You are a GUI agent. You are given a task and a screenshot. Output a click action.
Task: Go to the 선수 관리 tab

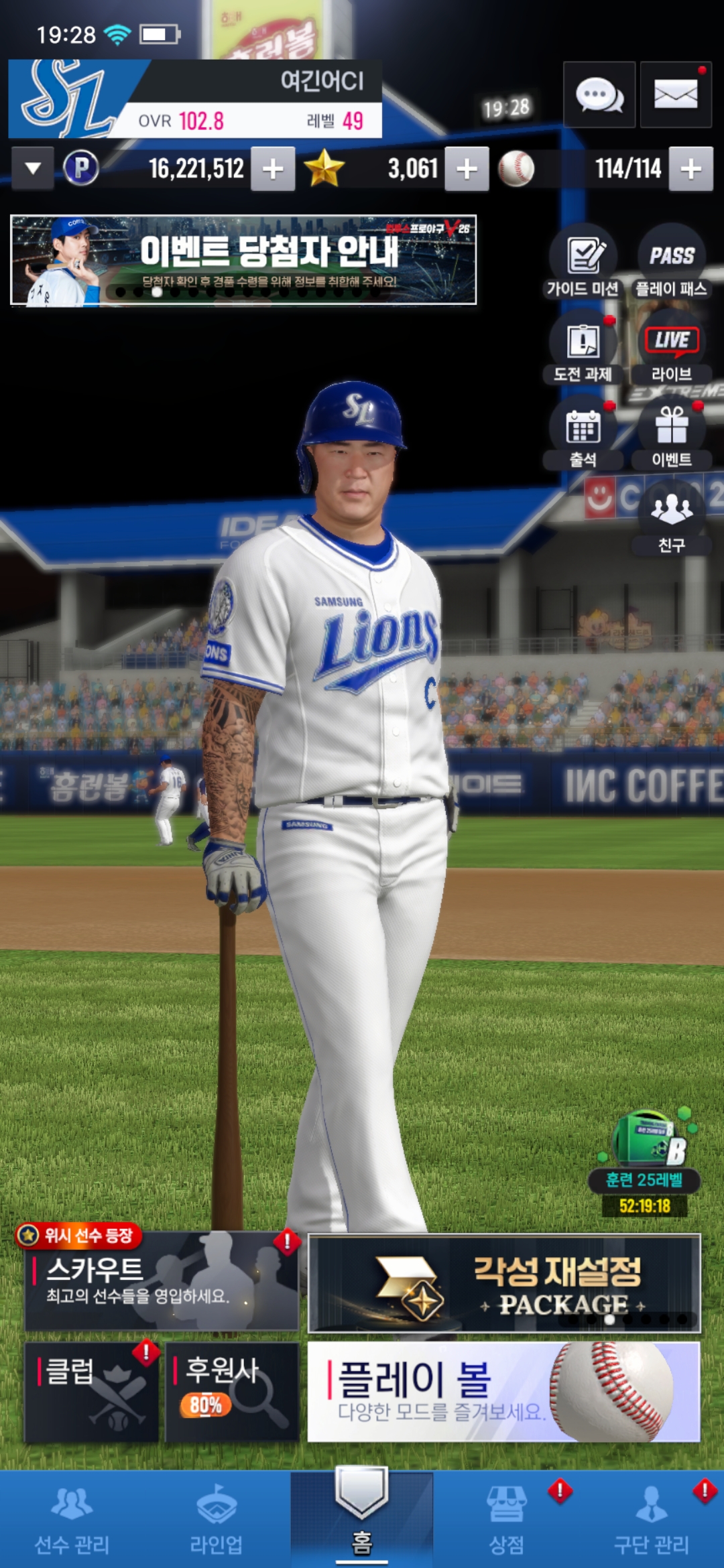[72, 1520]
